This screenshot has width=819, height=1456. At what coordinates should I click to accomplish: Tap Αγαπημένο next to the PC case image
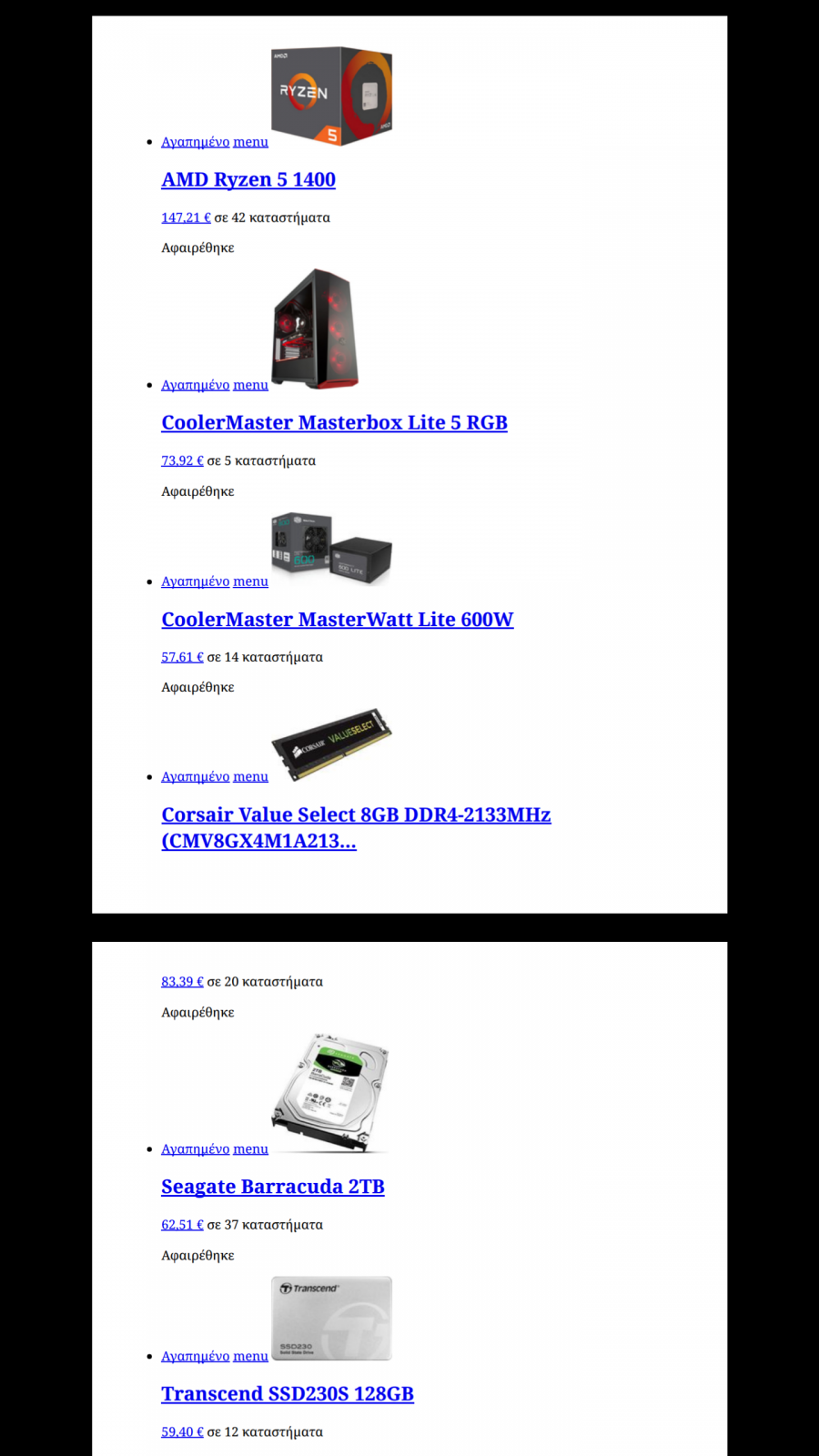[196, 385]
